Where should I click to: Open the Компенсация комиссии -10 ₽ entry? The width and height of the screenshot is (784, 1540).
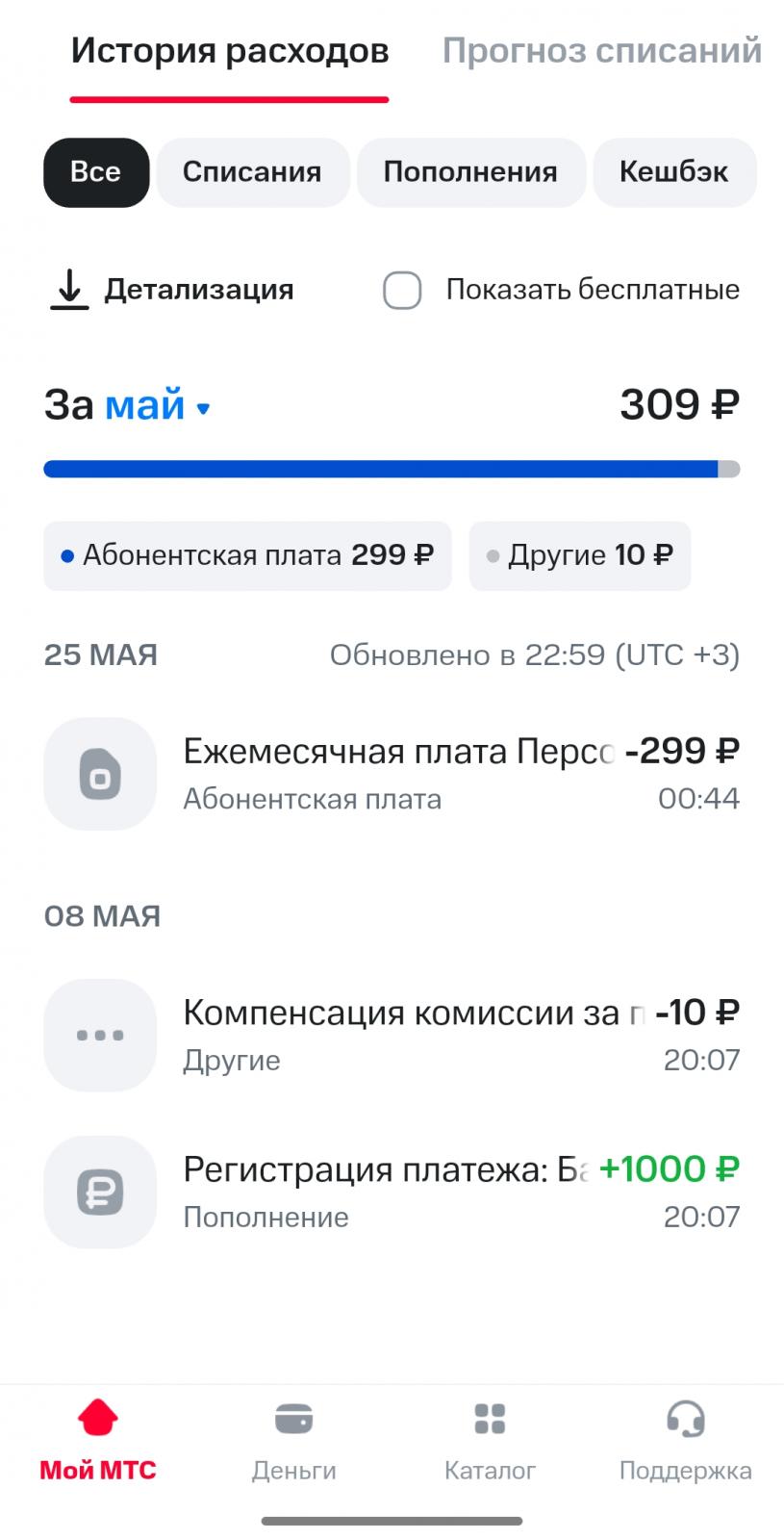pos(392,1035)
